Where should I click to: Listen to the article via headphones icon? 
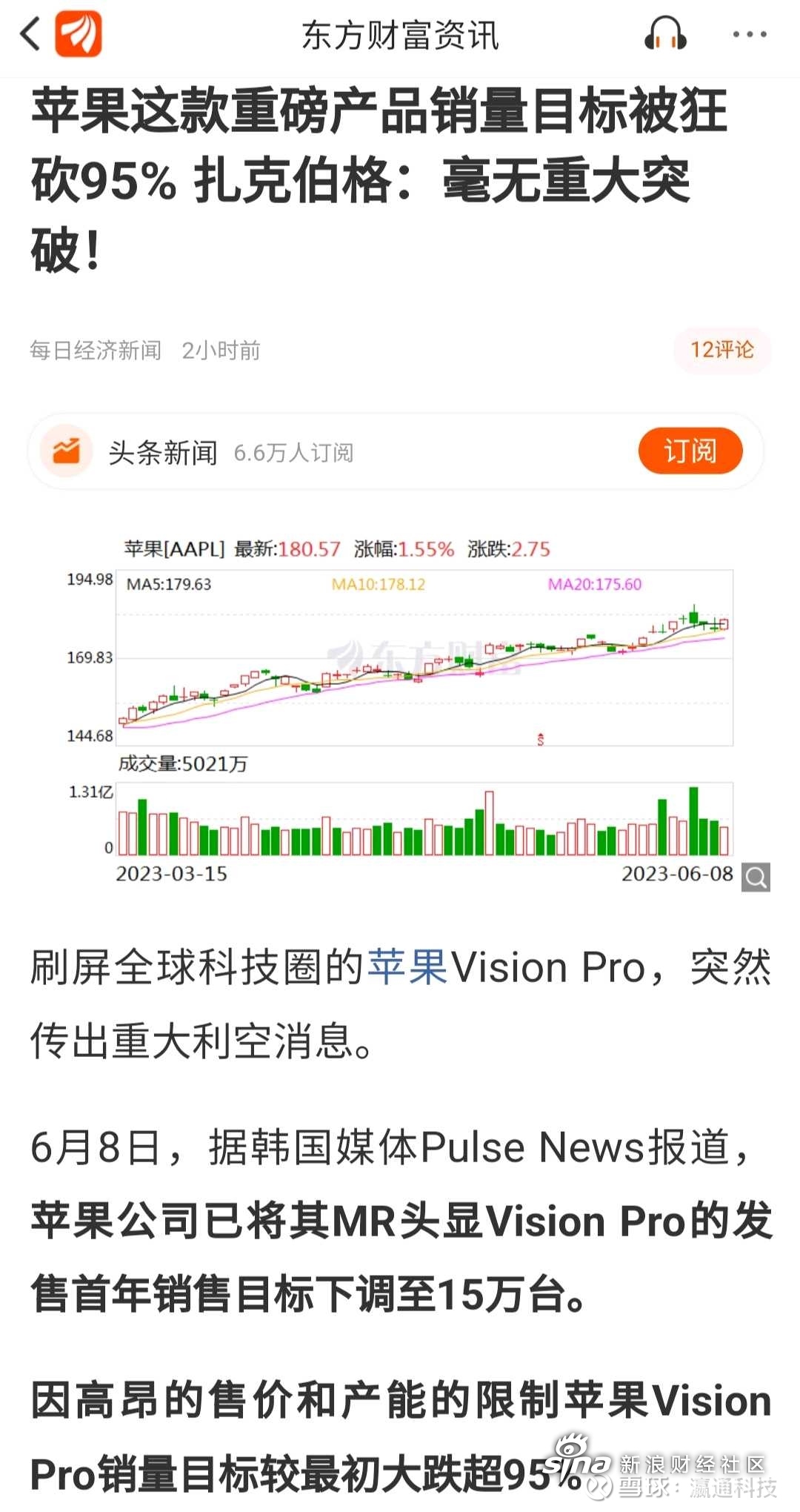[x=665, y=34]
